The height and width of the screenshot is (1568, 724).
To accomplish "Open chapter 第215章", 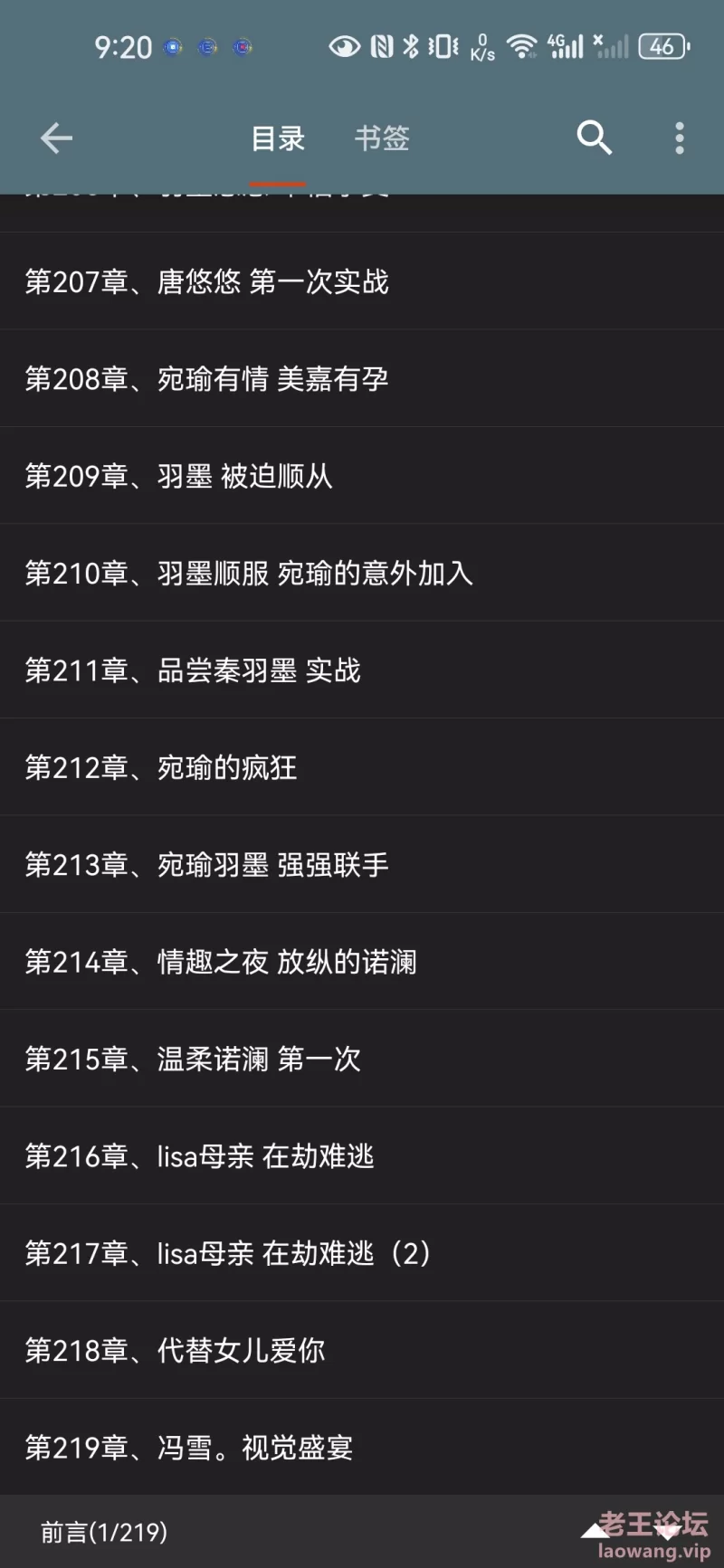I will (x=362, y=1059).
